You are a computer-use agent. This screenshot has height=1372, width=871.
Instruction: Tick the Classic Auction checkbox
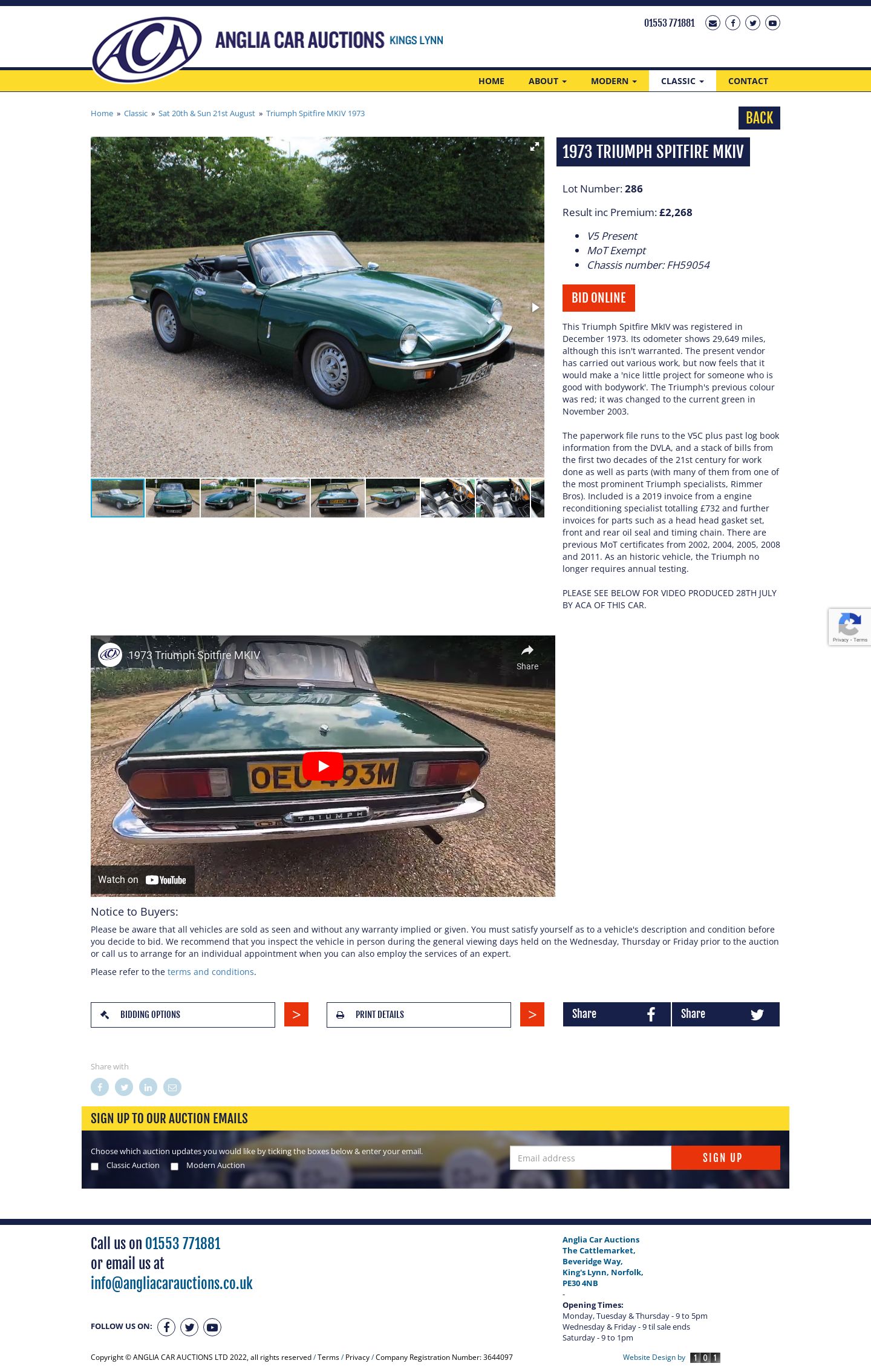(95, 1166)
